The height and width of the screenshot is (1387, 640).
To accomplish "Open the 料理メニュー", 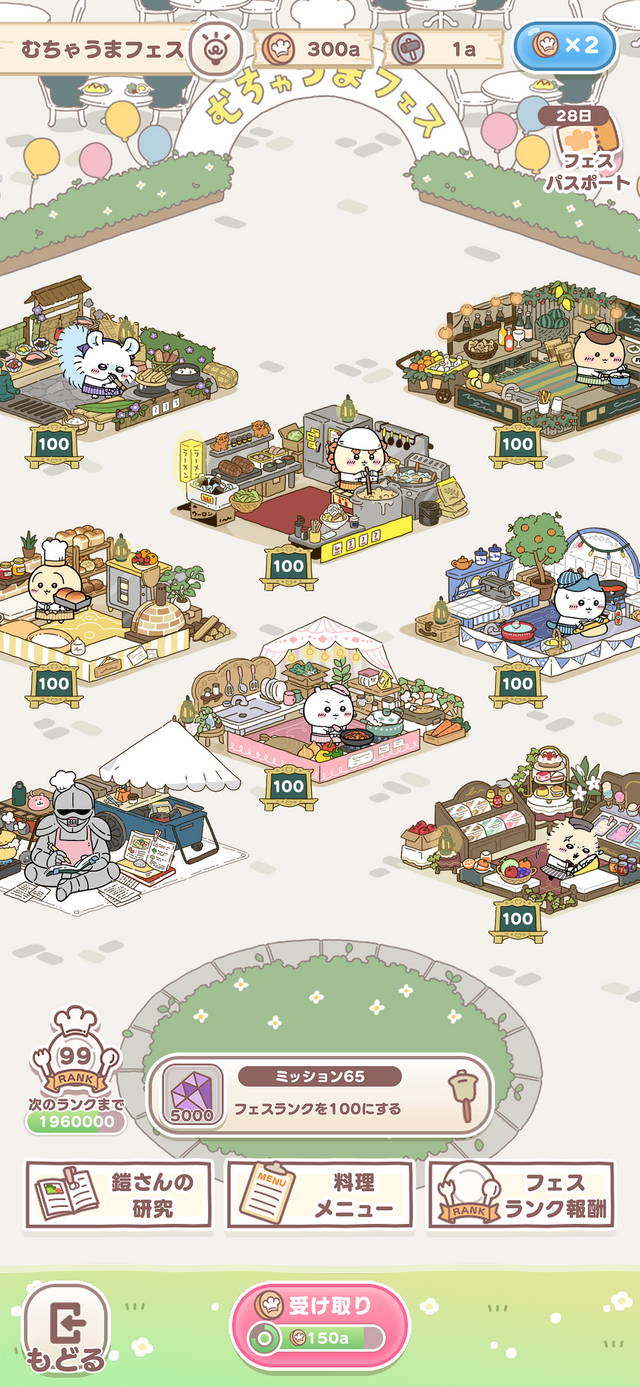I will point(320,1194).
